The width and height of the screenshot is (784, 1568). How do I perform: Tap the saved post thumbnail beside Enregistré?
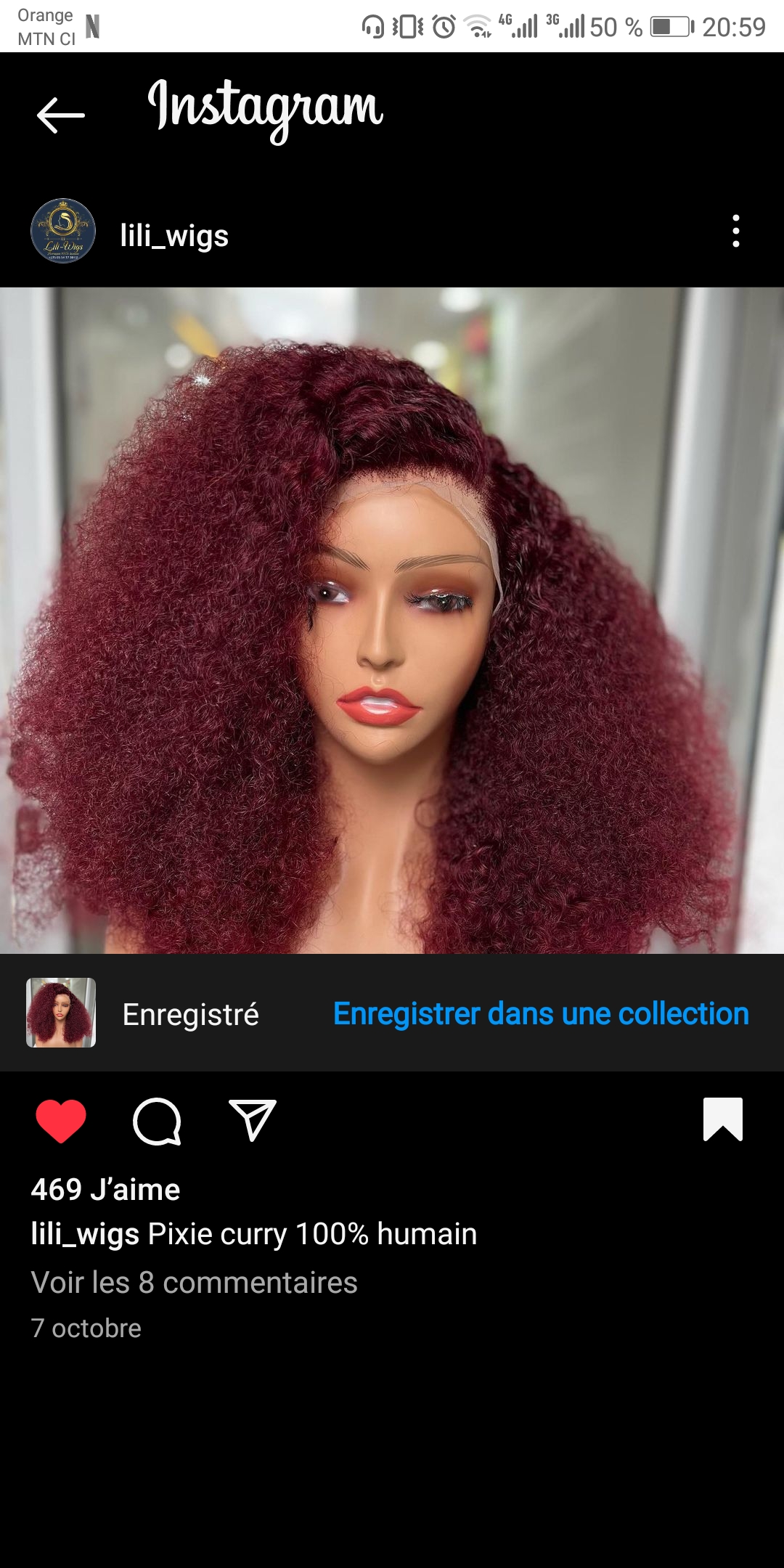[x=61, y=1013]
